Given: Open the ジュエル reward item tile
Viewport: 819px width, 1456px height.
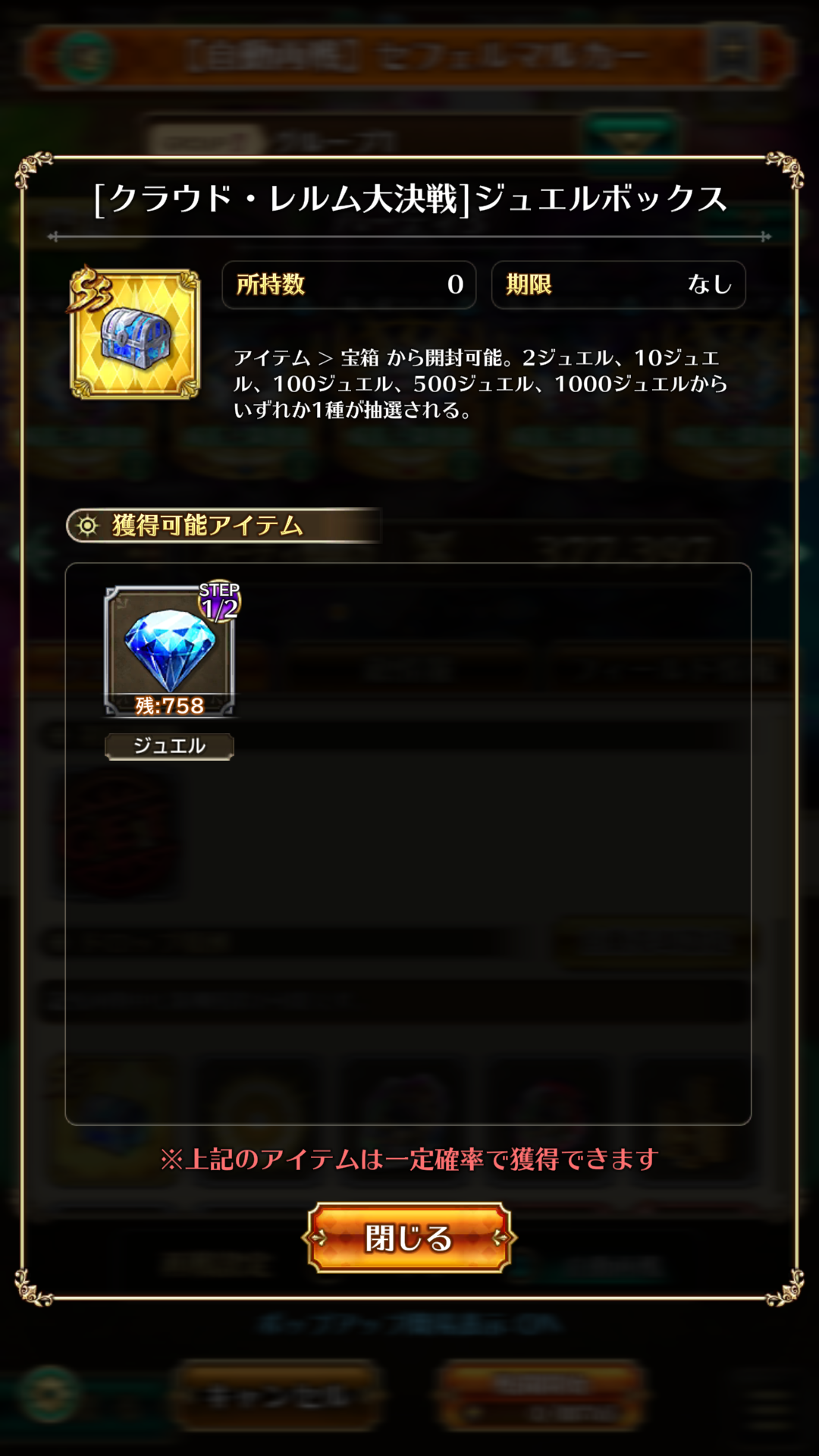Looking at the screenshot, I should (x=169, y=652).
